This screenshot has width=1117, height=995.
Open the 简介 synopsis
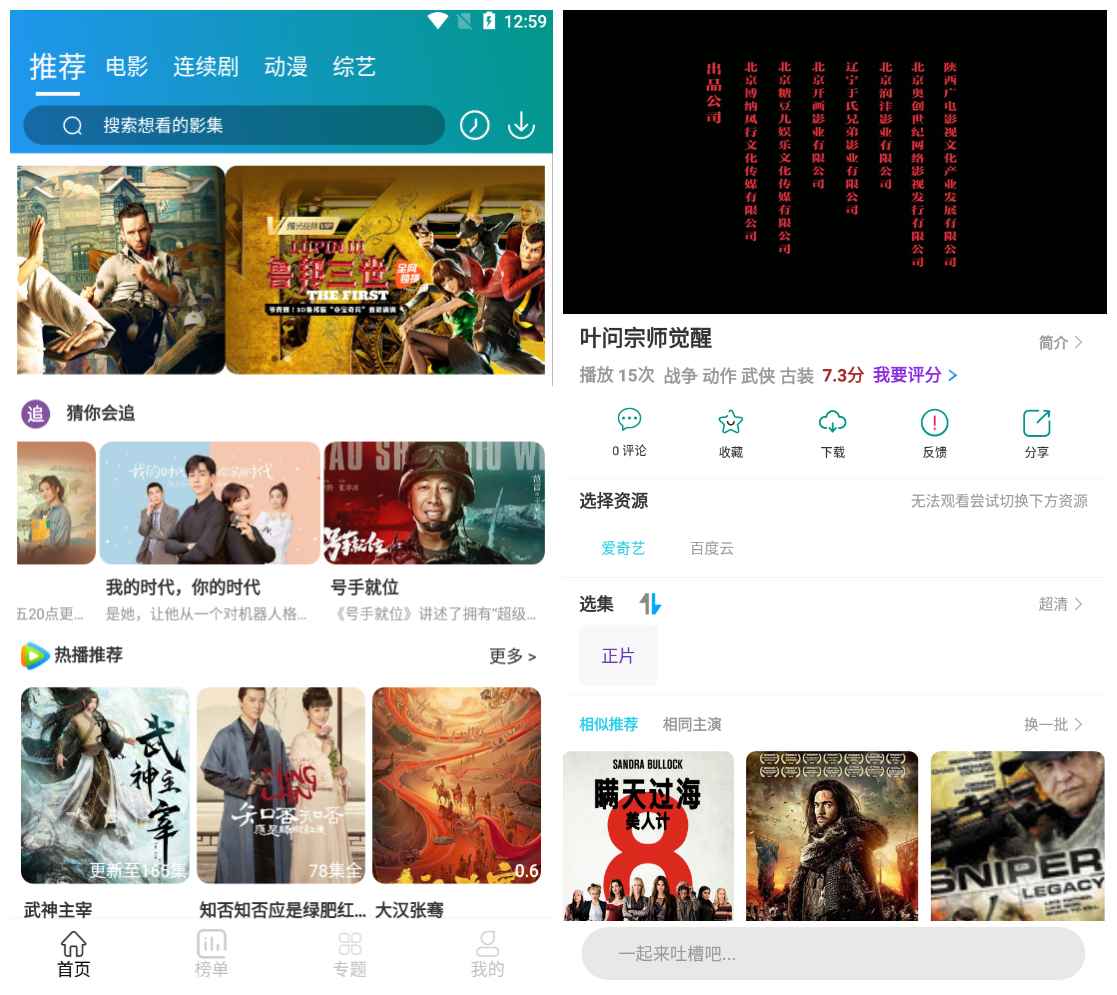[1060, 343]
